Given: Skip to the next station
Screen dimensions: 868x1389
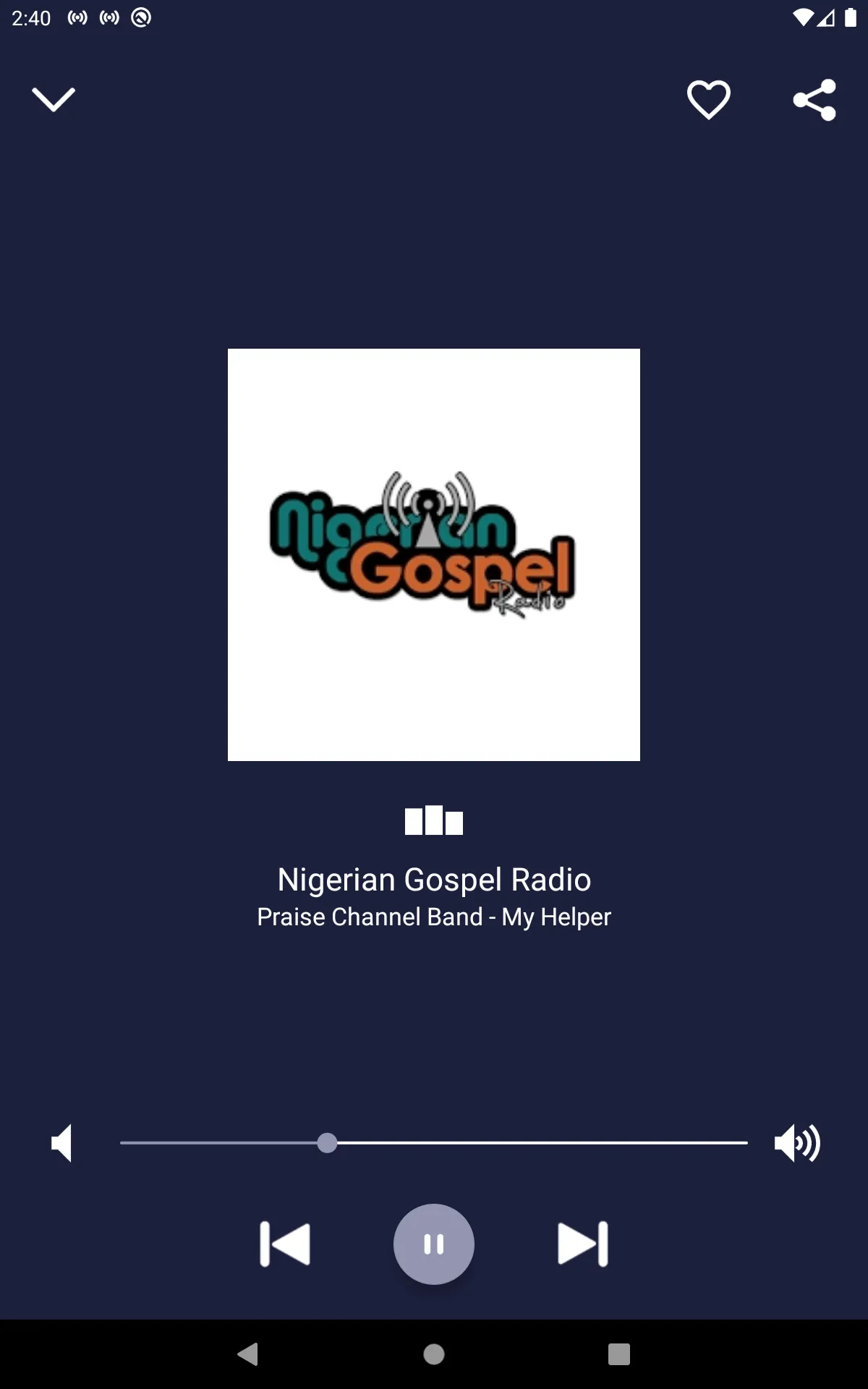Looking at the screenshot, I should pos(583,1244).
